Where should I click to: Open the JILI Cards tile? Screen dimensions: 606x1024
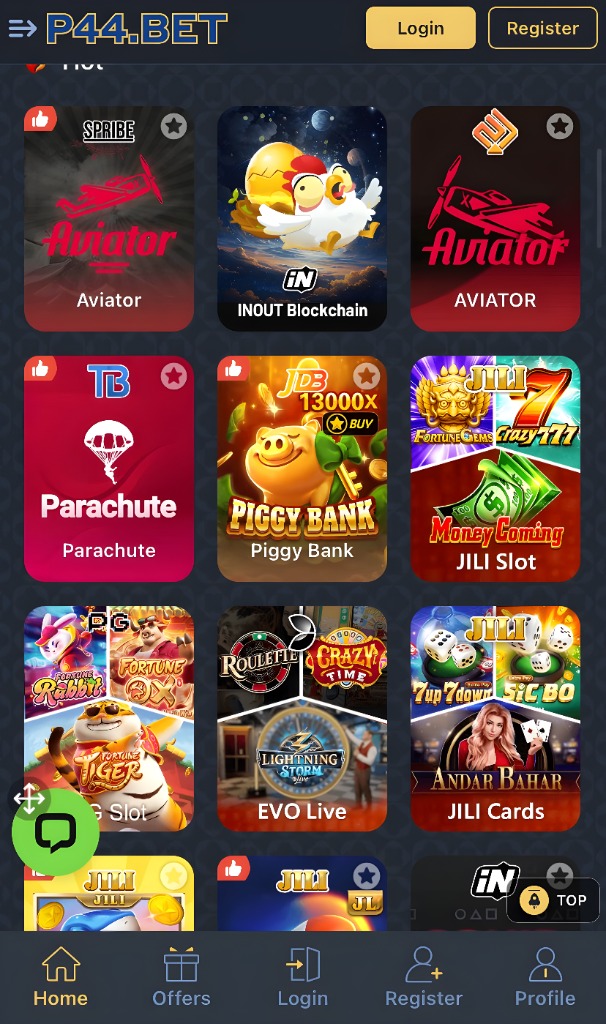pyautogui.click(x=495, y=720)
